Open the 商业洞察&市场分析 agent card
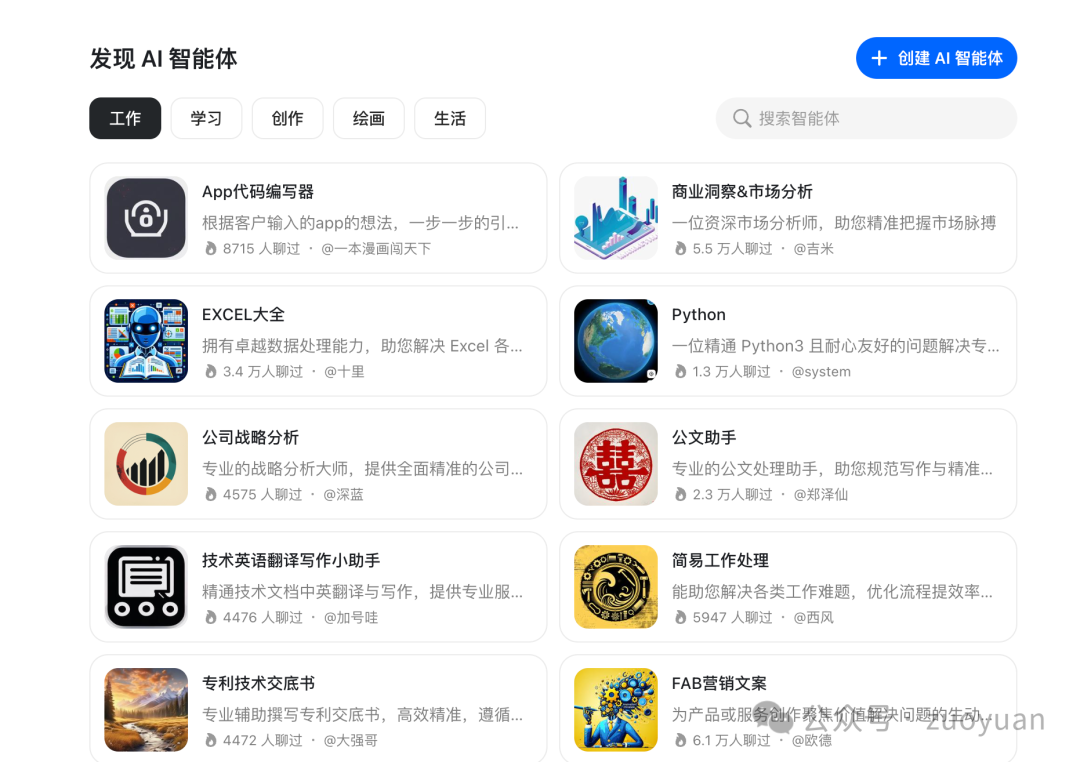This screenshot has width=1080, height=762. [788, 218]
